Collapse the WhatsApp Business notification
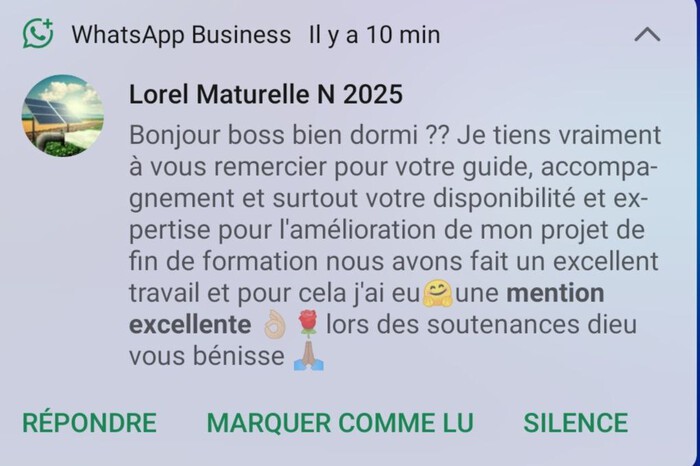This screenshot has width=700, height=466. [x=647, y=35]
